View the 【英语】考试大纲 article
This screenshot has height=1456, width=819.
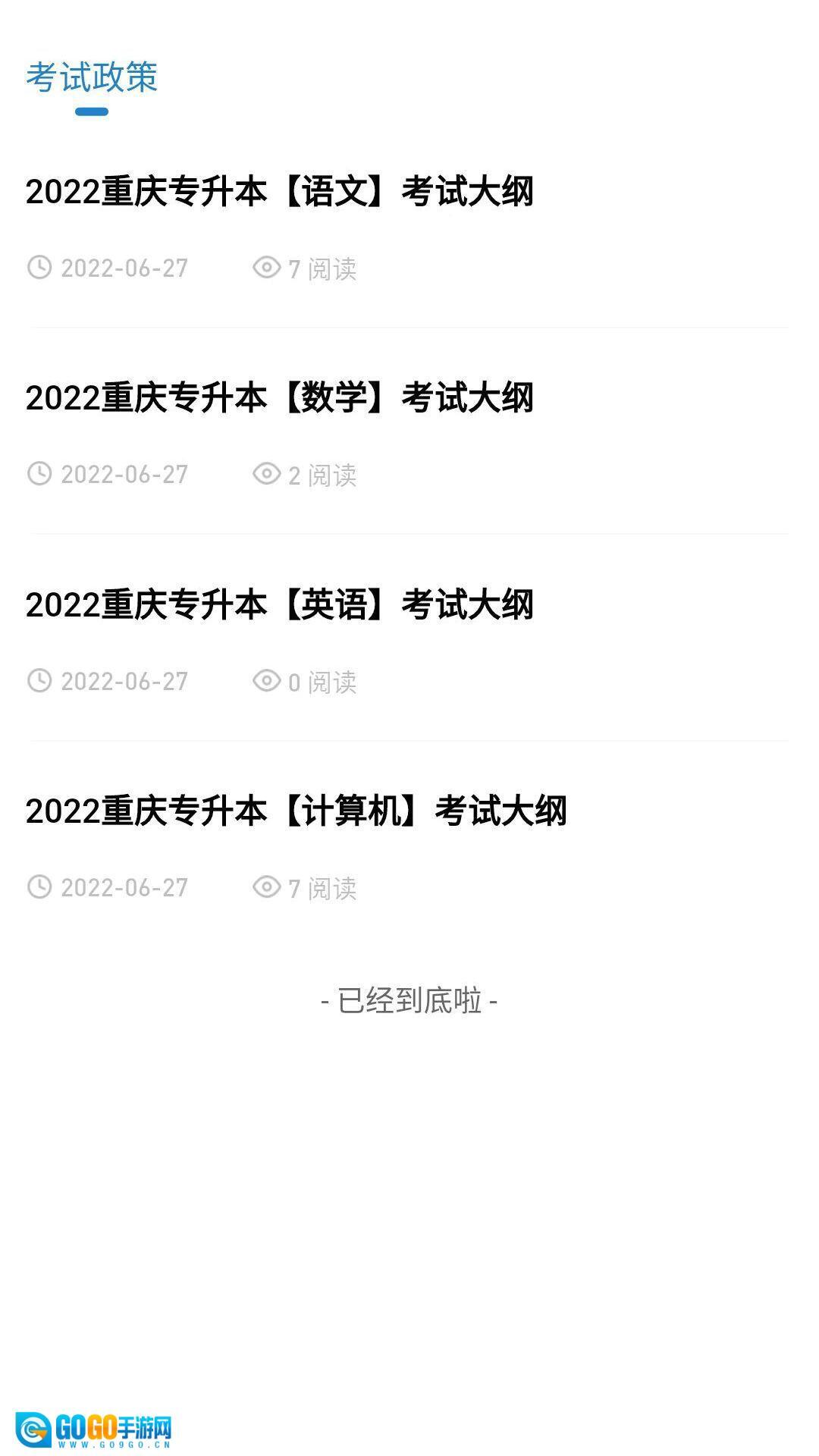[x=280, y=605]
